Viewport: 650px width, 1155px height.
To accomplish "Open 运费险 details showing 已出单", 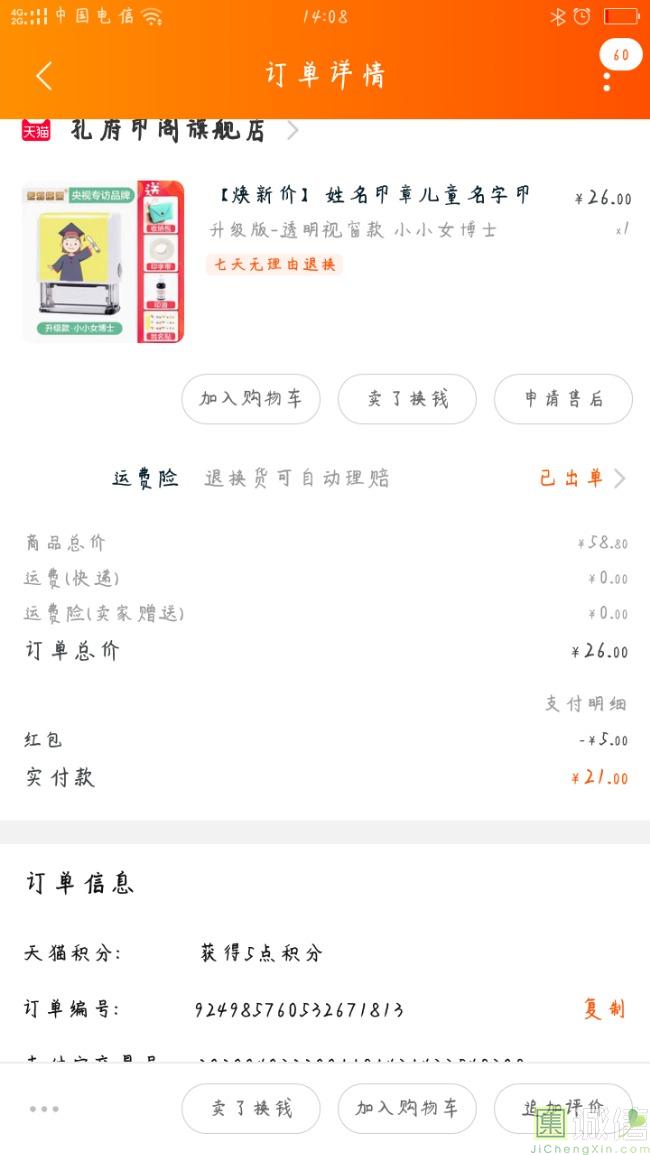I will [582, 478].
